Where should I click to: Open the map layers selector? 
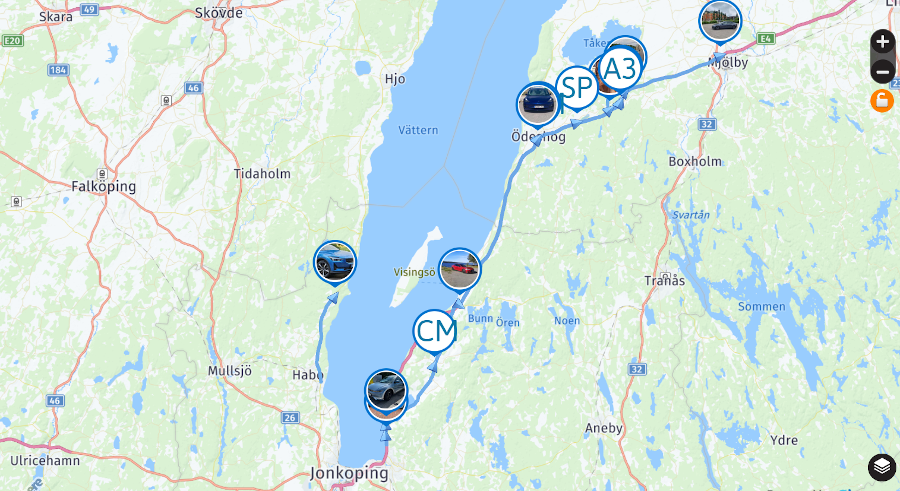pyautogui.click(x=881, y=467)
